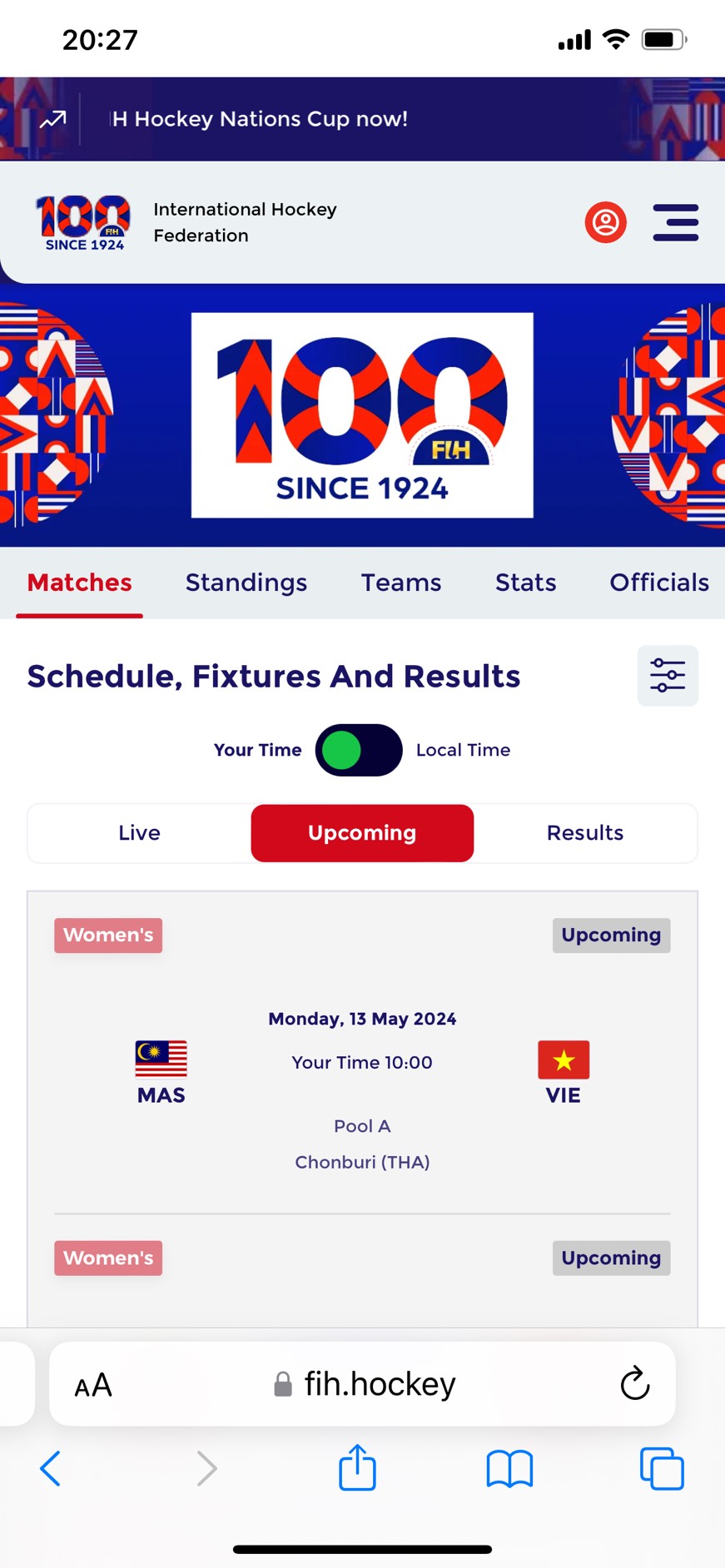Open the Stats tab

[x=525, y=583]
